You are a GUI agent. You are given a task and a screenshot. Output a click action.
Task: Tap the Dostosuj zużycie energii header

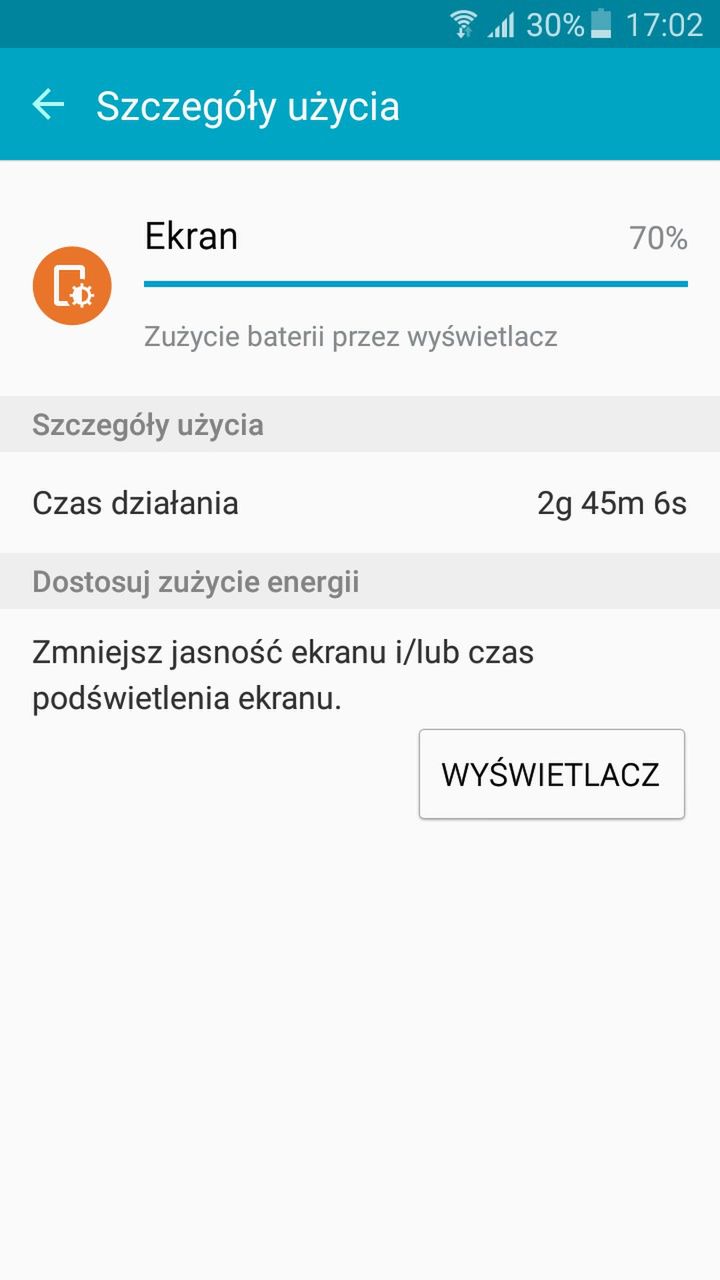(x=197, y=580)
